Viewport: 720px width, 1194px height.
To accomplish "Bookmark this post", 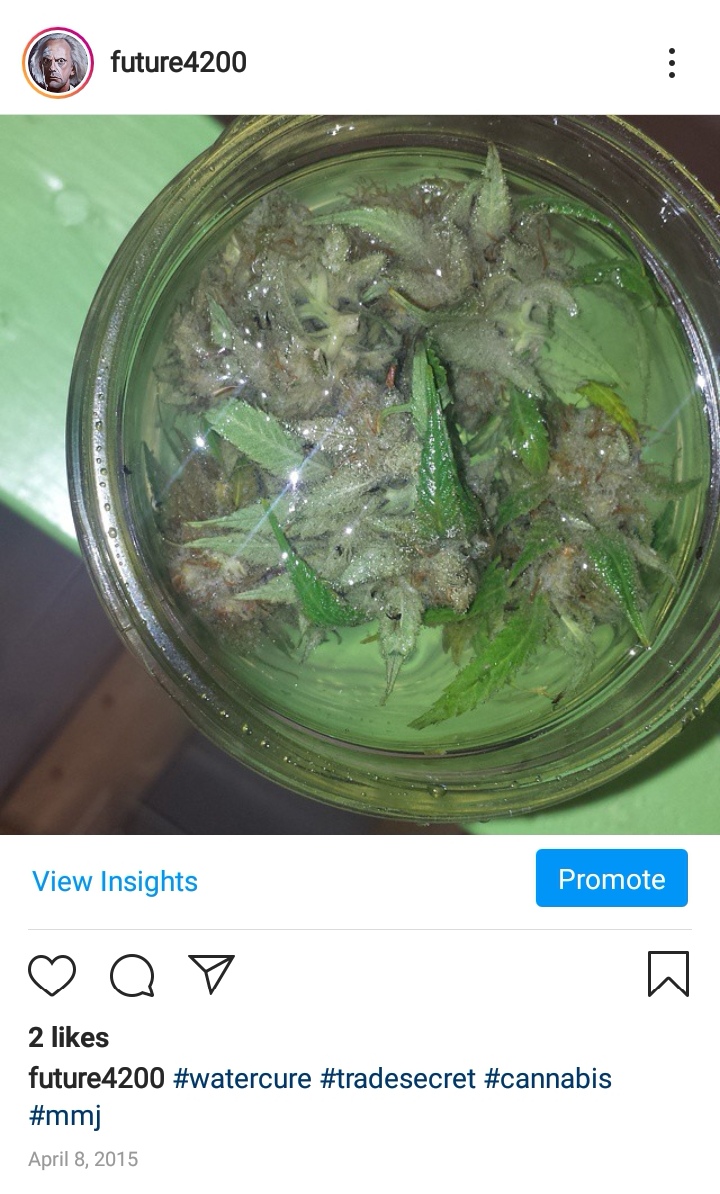I will (x=668, y=973).
